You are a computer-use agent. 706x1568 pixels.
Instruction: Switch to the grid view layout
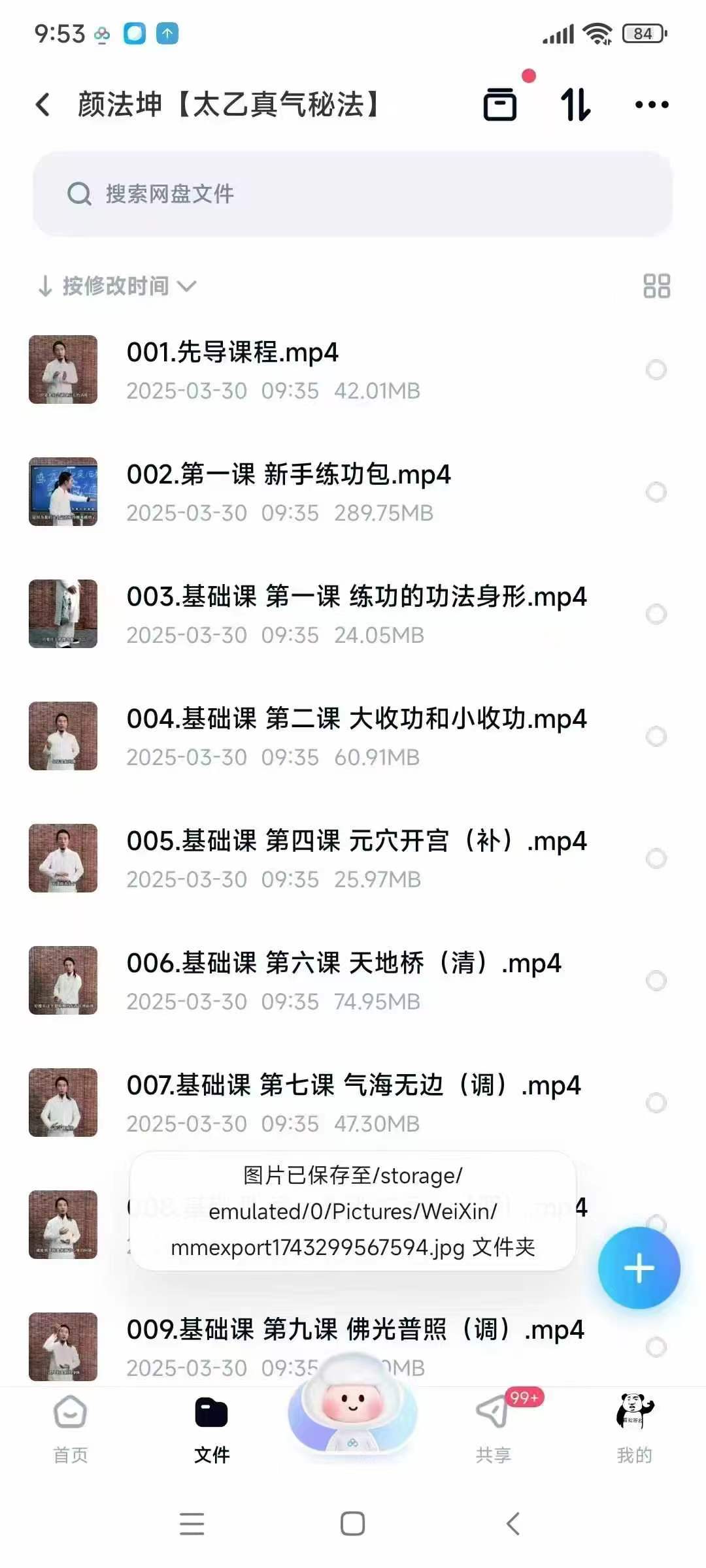(656, 286)
